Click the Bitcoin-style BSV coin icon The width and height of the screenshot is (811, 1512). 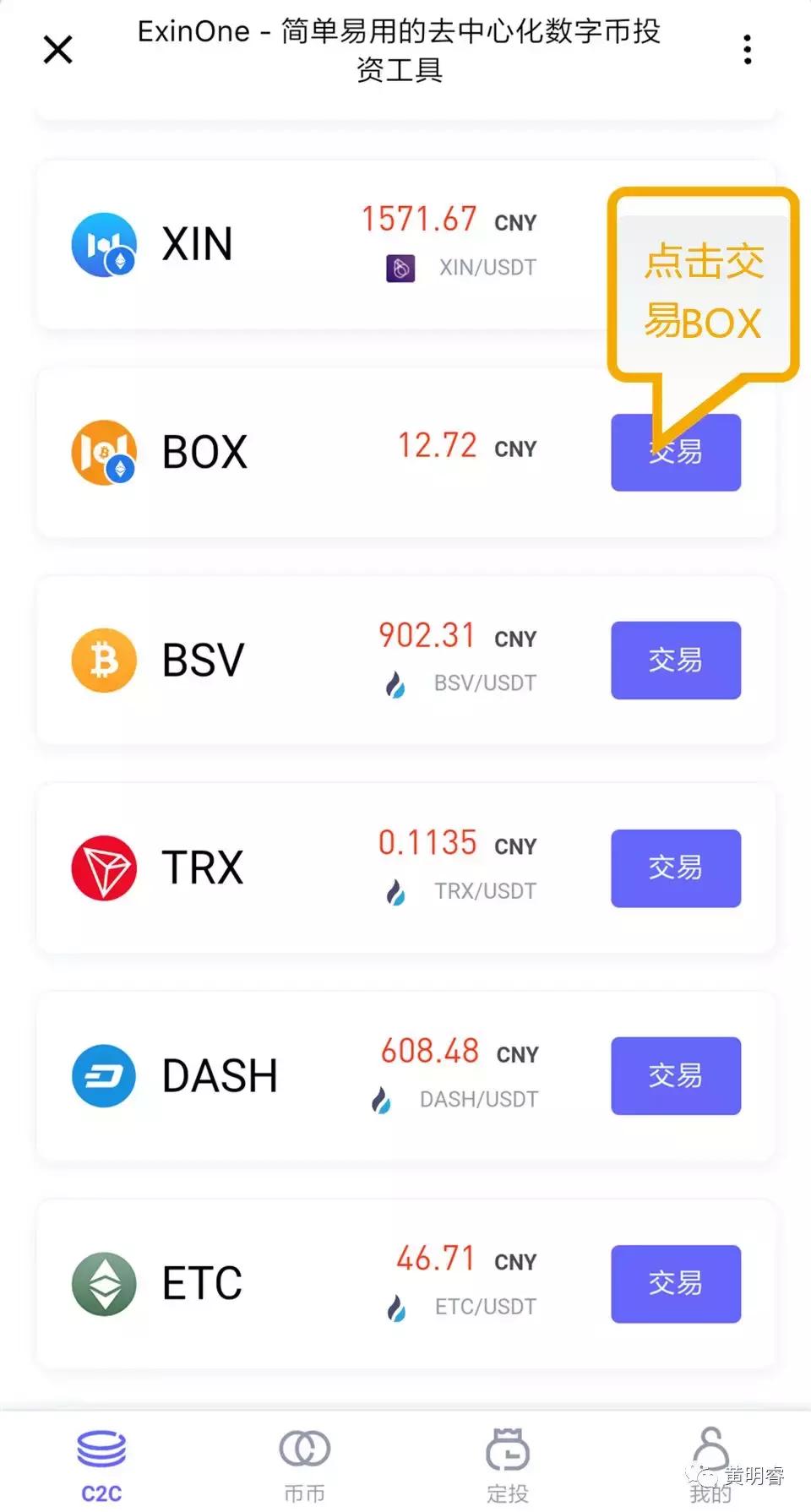[105, 660]
